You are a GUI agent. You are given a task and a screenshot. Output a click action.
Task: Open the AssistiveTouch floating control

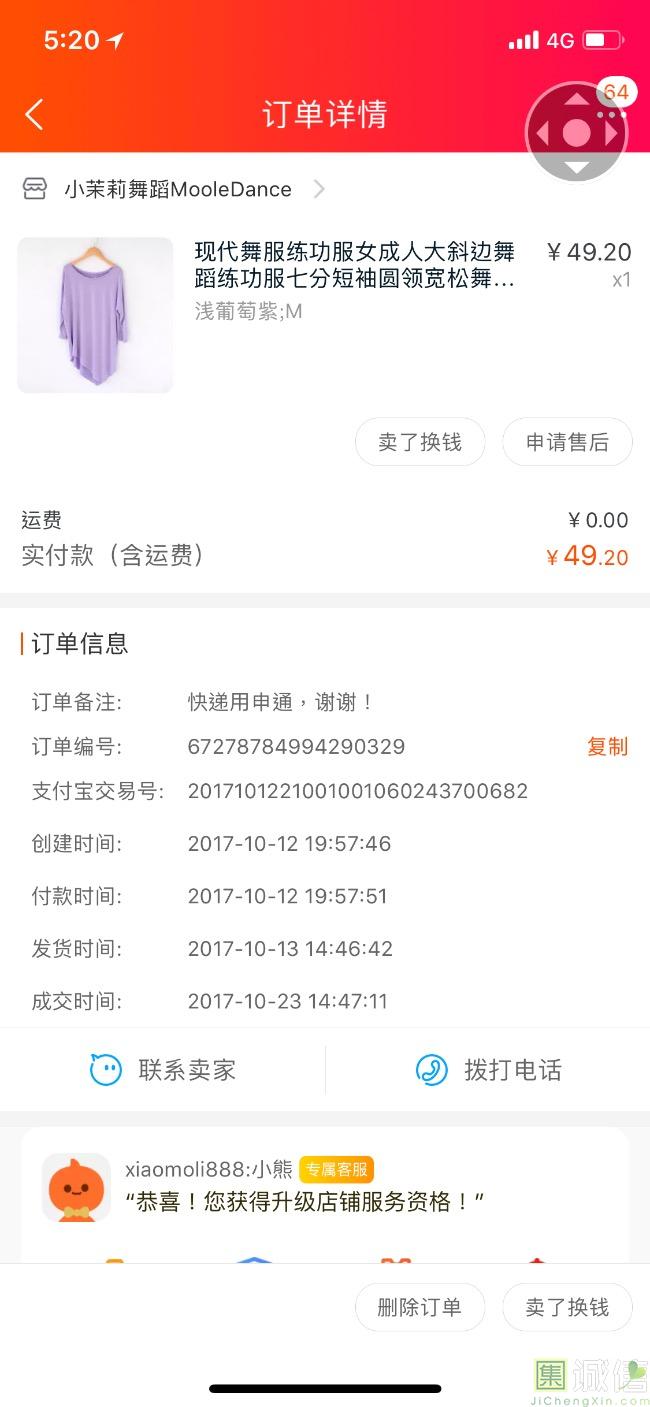click(x=576, y=132)
